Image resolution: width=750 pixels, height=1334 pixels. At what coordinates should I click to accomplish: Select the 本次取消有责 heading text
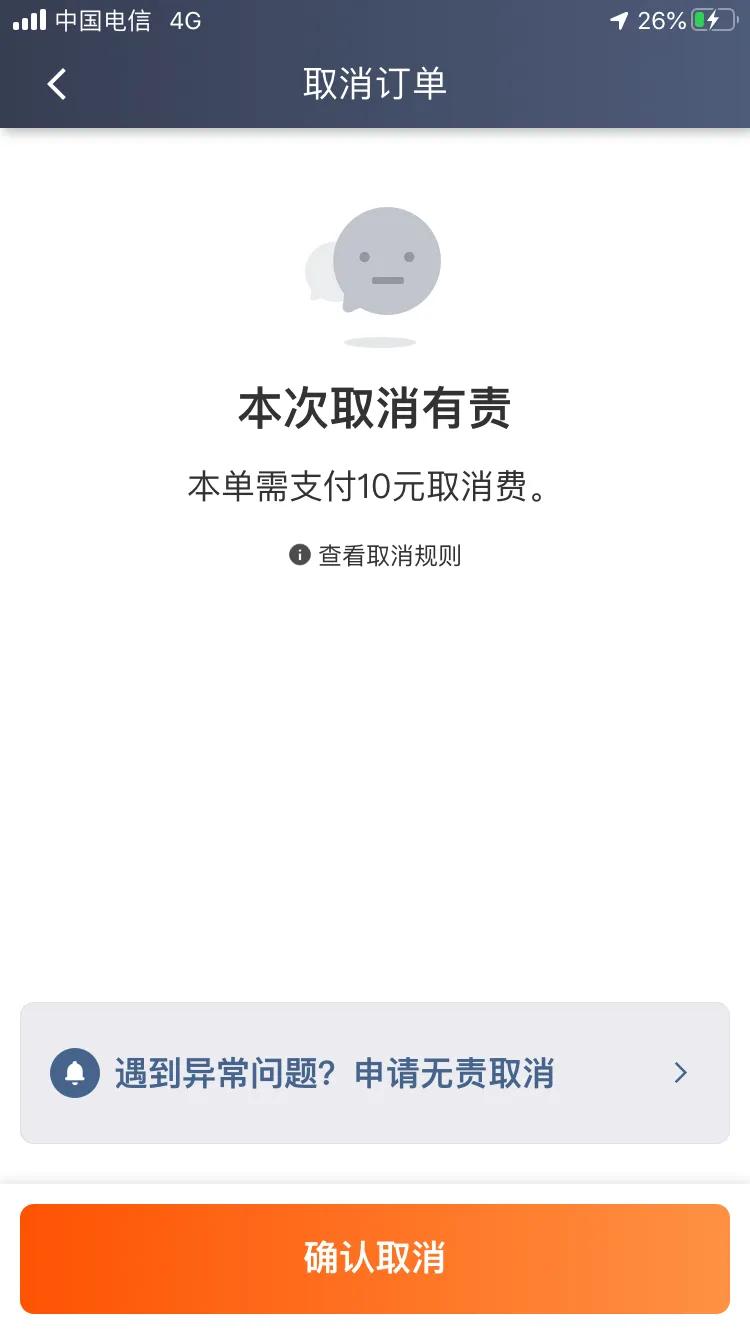[x=375, y=407]
